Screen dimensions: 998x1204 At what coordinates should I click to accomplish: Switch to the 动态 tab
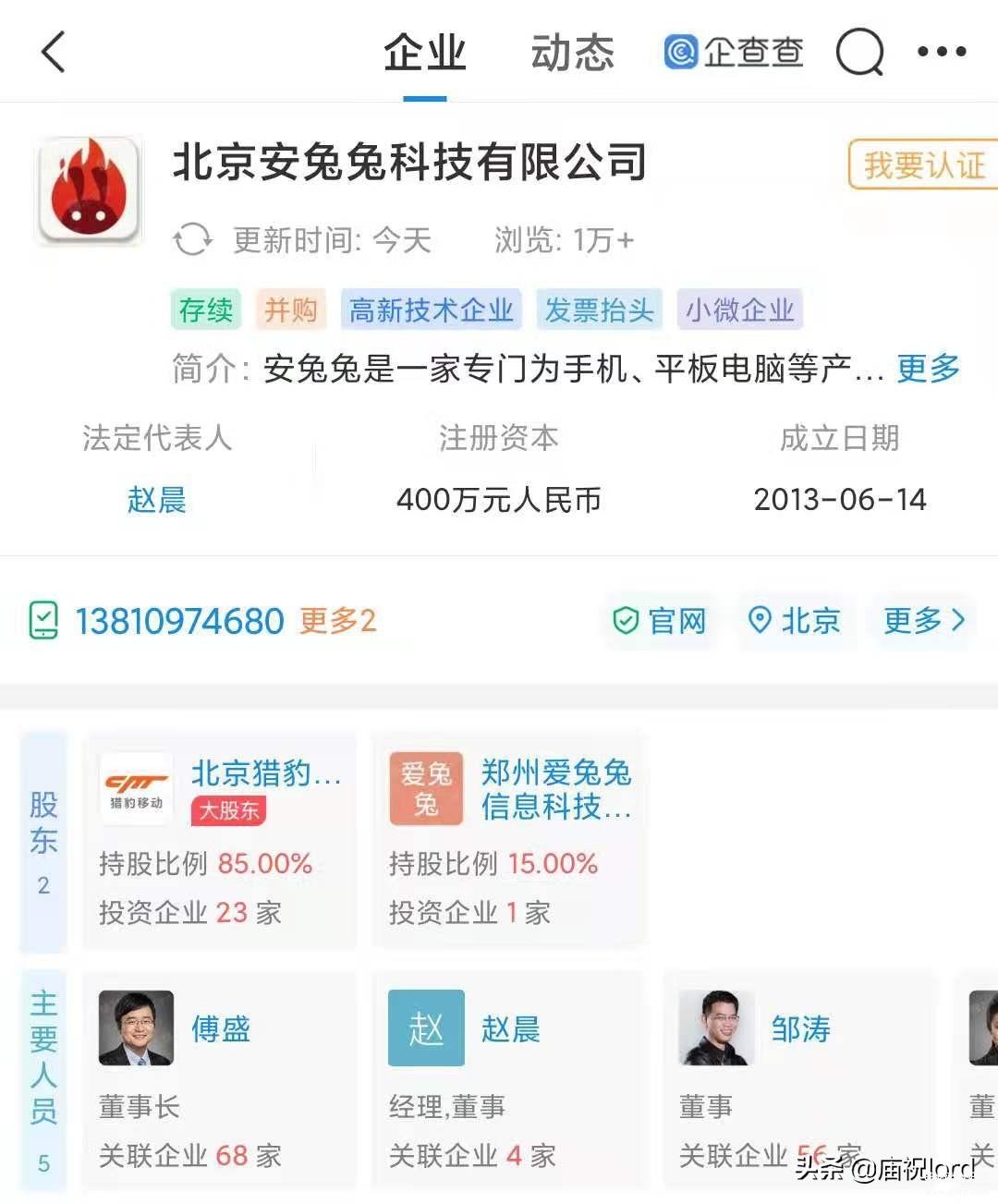pyautogui.click(x=572, y=52)
